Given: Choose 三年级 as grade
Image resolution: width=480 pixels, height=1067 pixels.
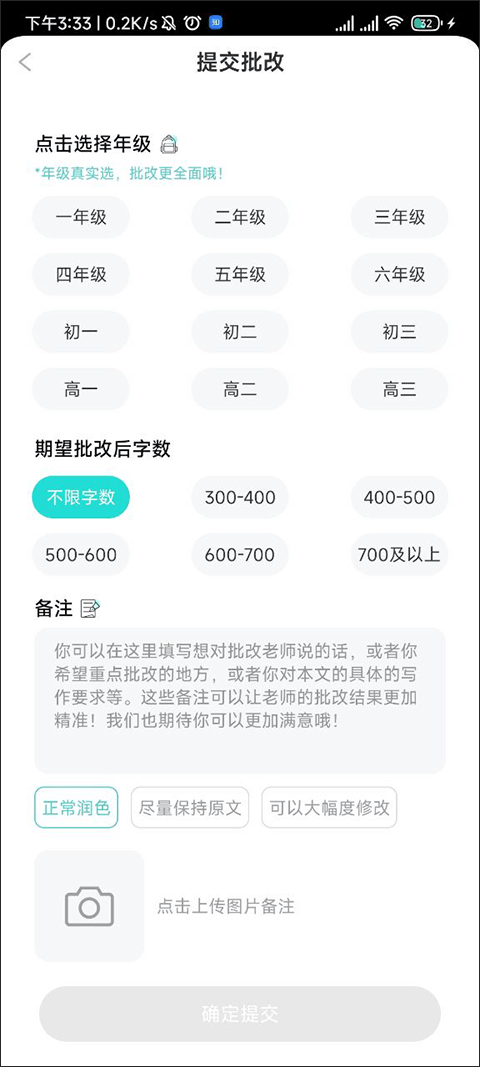Looking at the screenshot, I should 399,217.
